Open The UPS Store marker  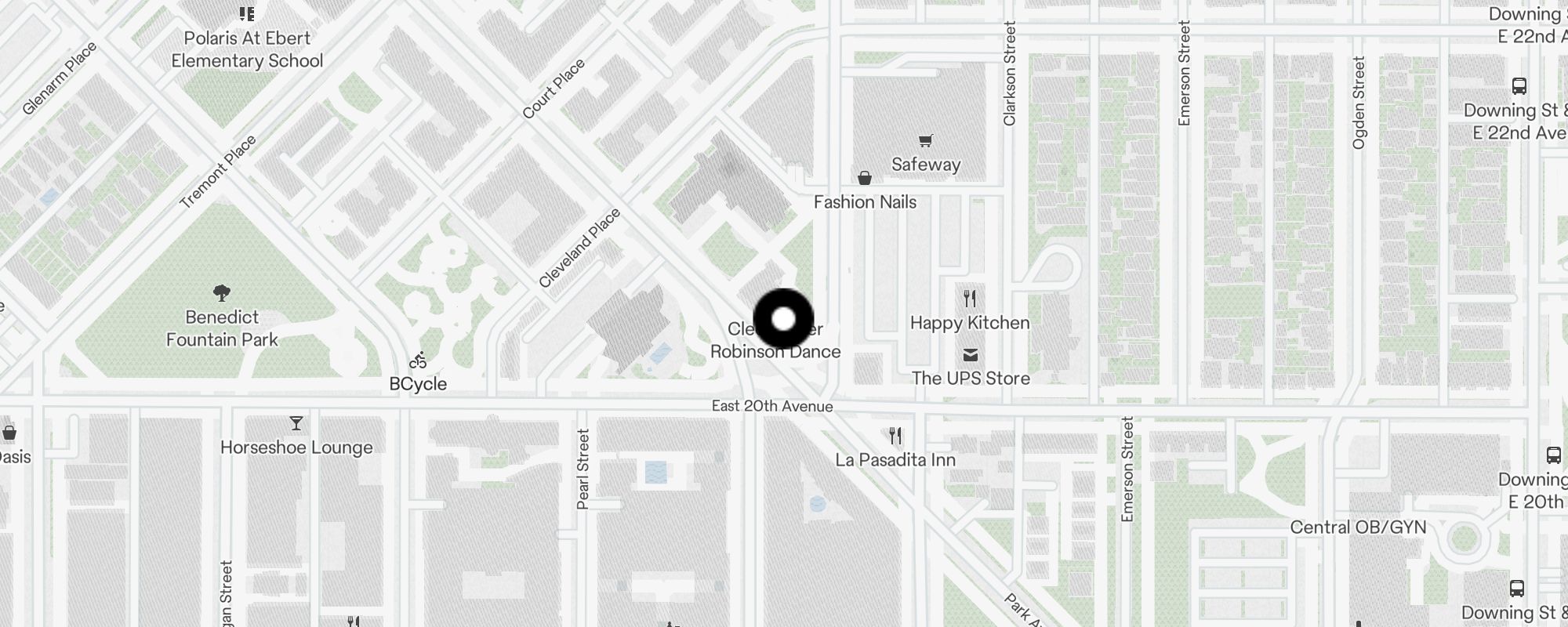coord(971,355)
